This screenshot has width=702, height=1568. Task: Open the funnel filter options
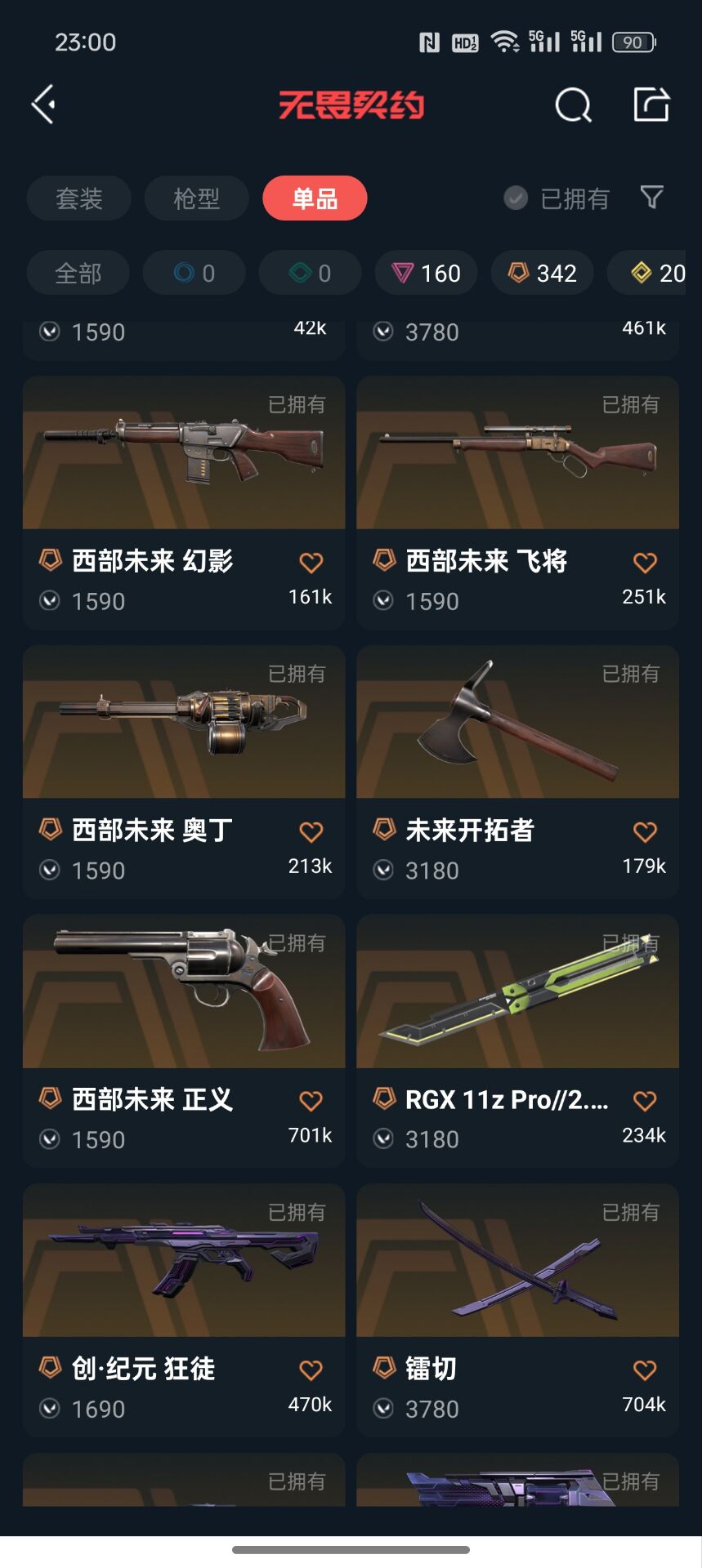[x=651, y=198]
